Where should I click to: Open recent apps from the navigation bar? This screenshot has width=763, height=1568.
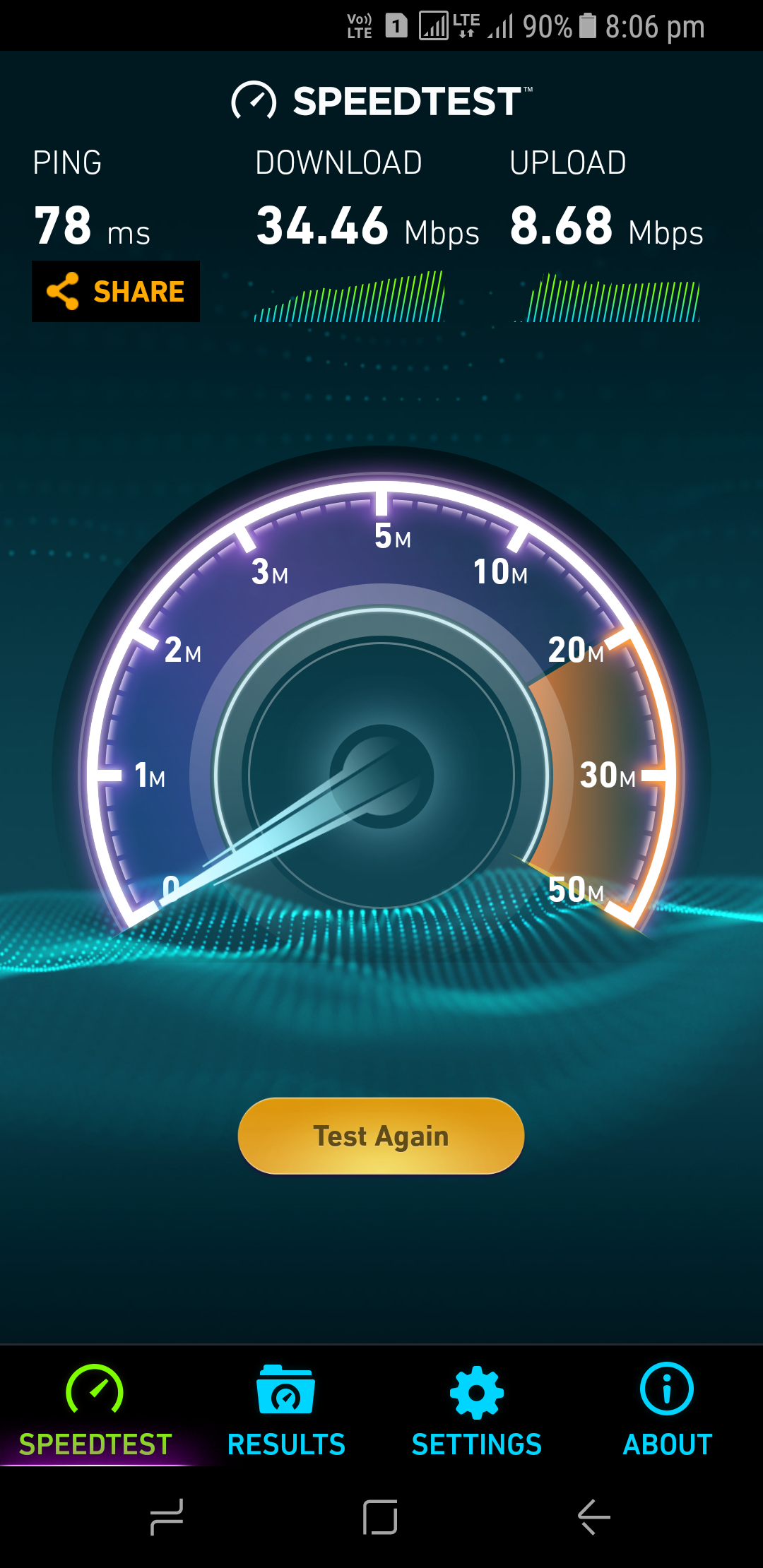click(x=167, y=1516)
